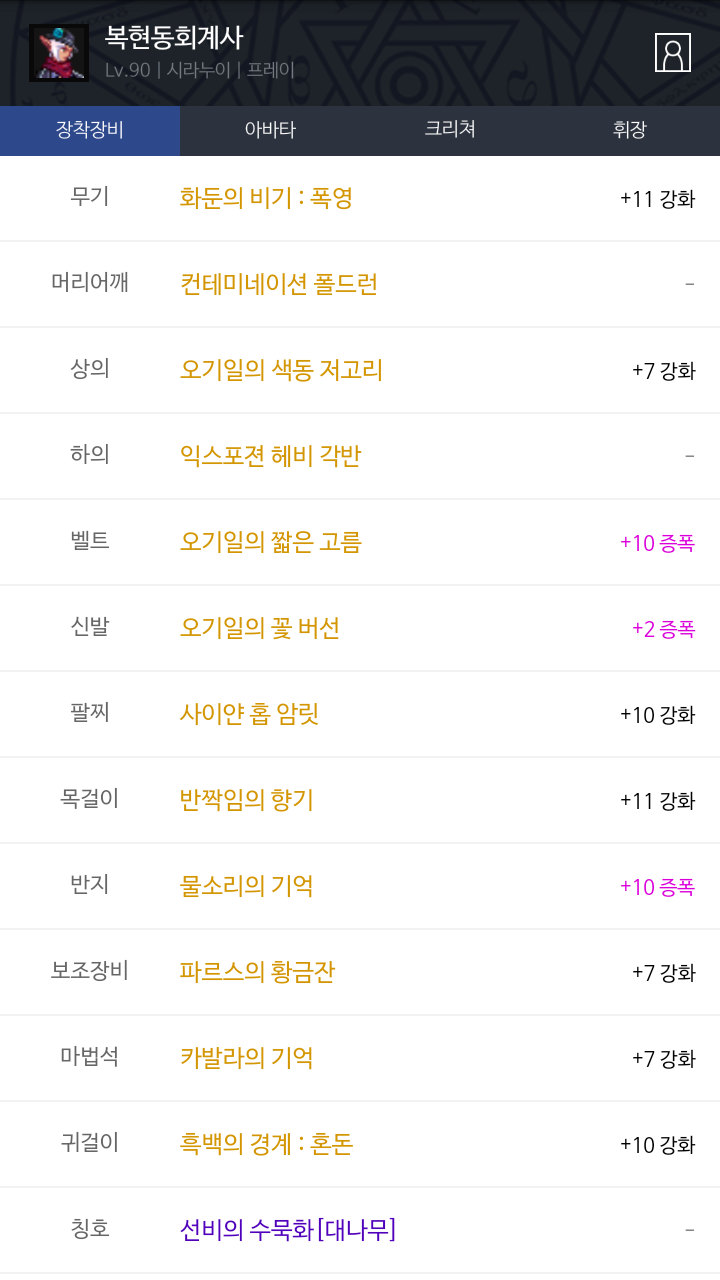Open 파르스의 황금잔 item
The height and width of the screenshot is (1280, 720).
257,972
